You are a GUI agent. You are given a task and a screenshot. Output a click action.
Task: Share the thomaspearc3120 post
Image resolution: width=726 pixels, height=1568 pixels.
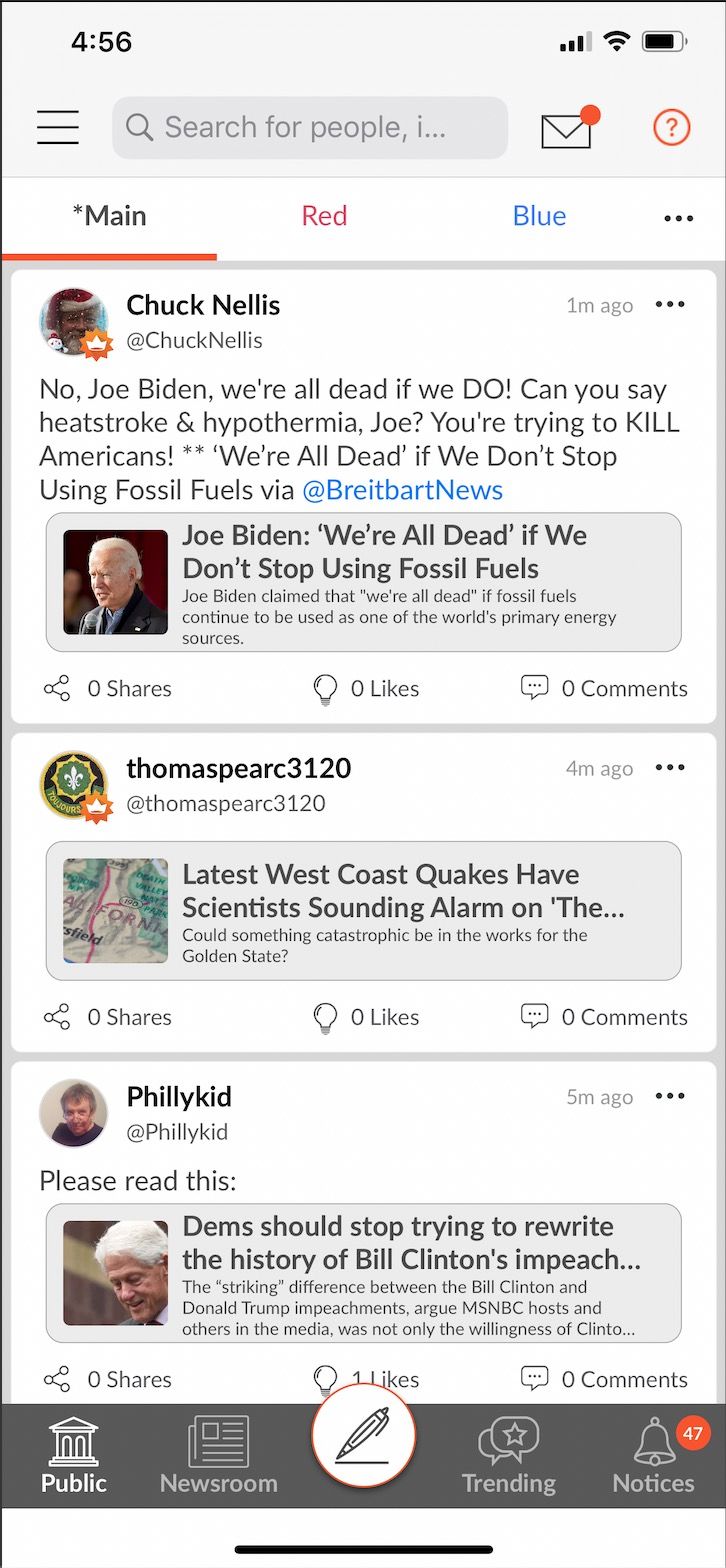(x=108, y=1017)
